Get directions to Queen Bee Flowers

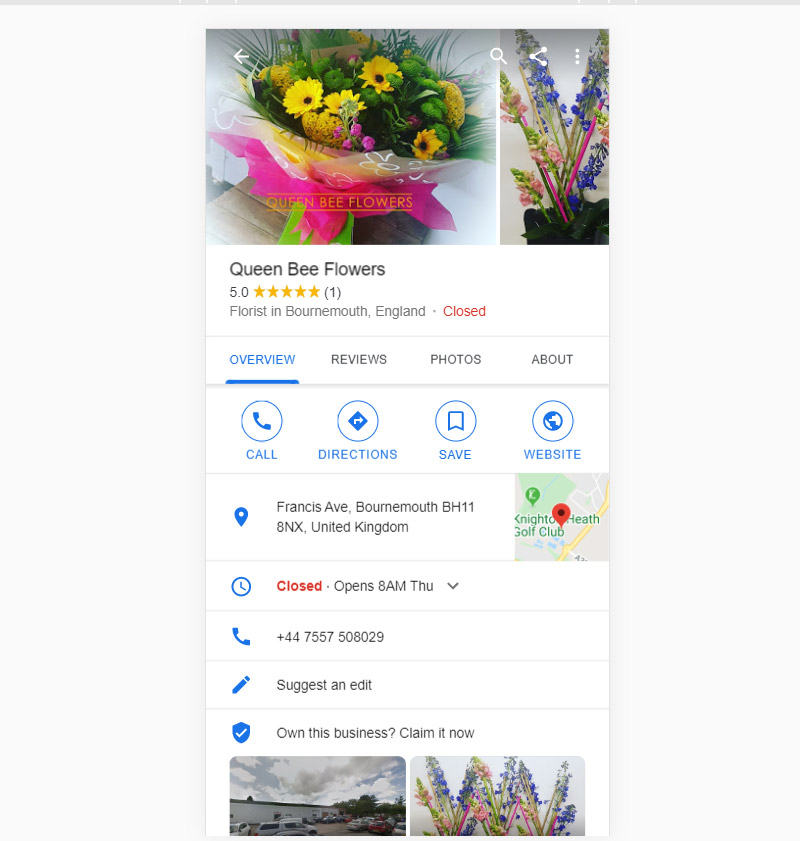(357, 431)
